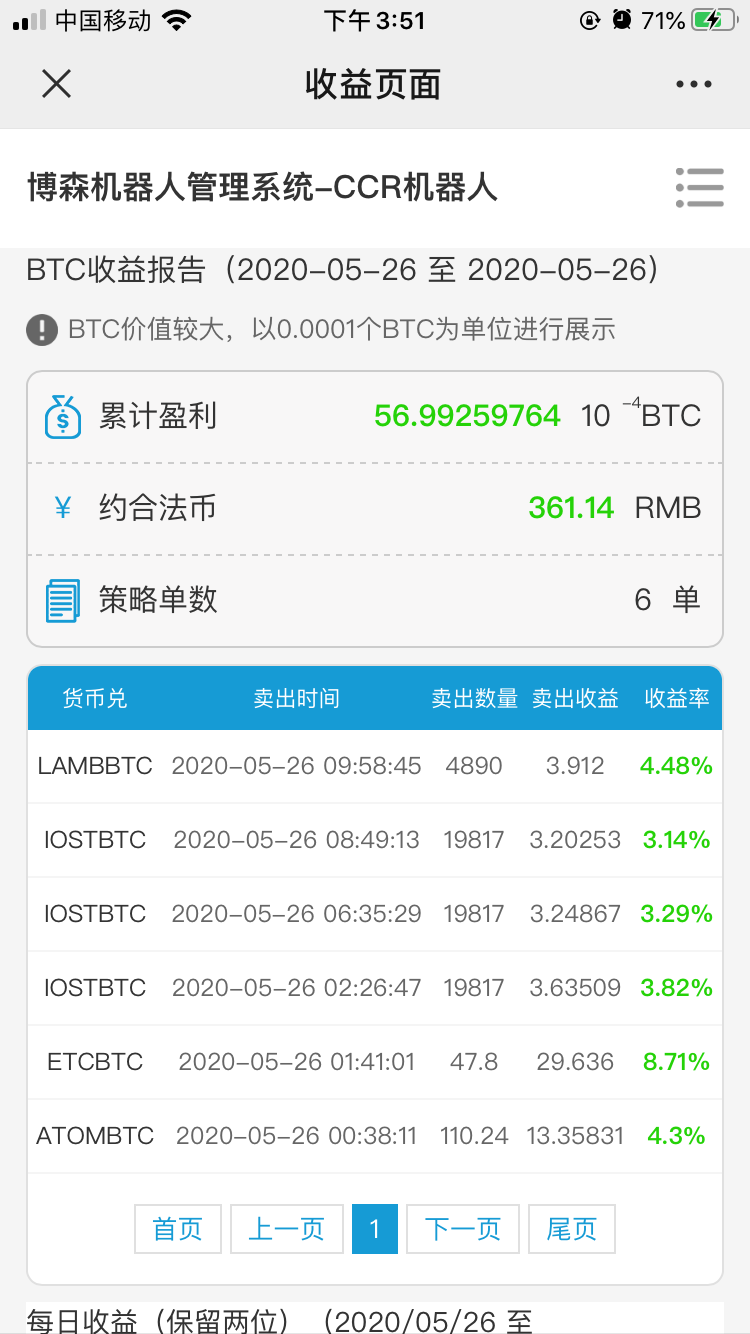Go to 首页 first page
The height and width of the screenshot is (1334, 750).
click(x=178, y=1229)
